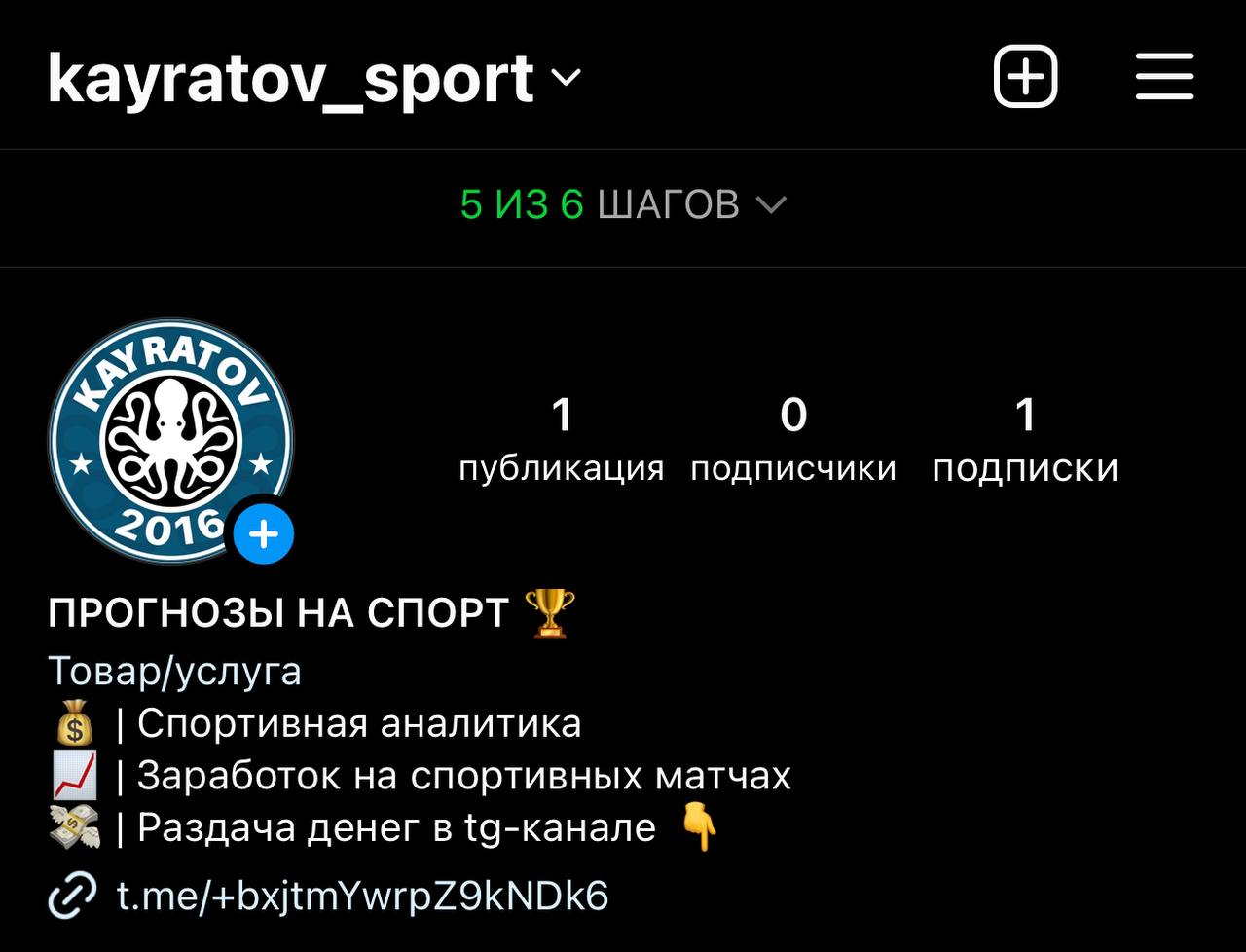Tap the Товар/услуга category label
The height and width of the screenshot is (952, 1246).
pyautogui.click(x=175, y=671)
